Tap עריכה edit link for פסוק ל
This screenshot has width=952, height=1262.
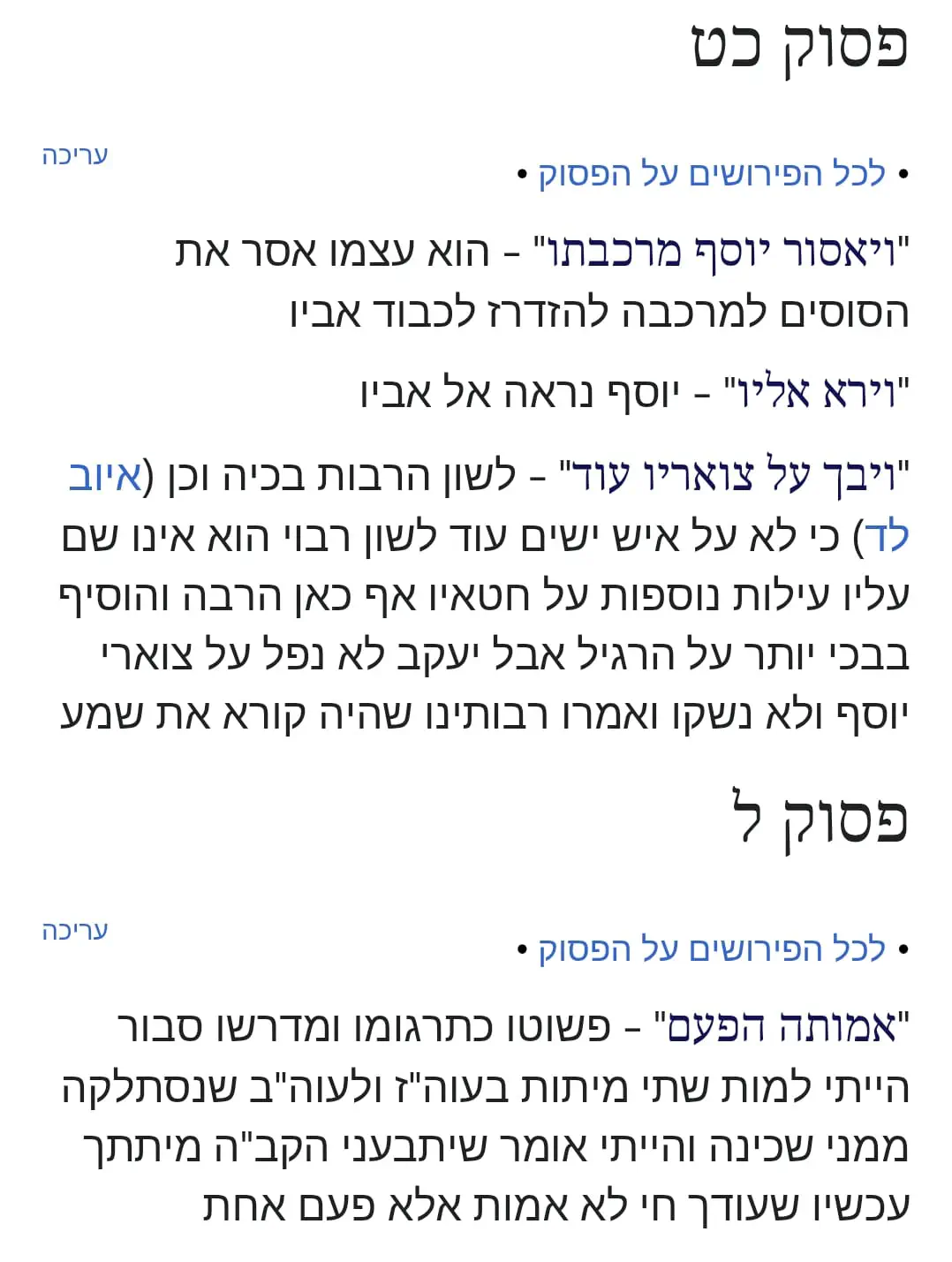pyautogui.click(x=75, y=931)
